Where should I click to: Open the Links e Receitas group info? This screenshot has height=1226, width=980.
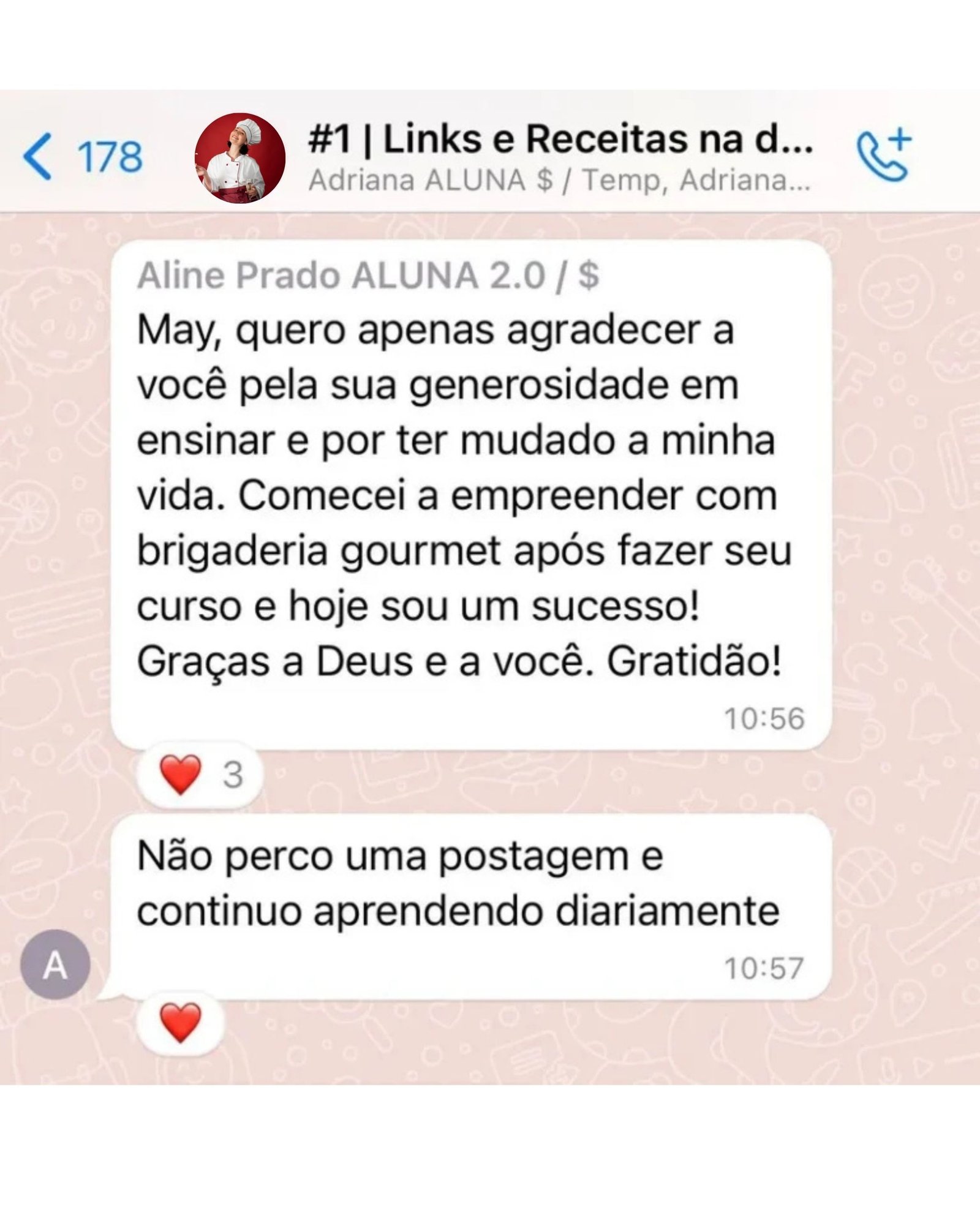[x=560, y=141]
